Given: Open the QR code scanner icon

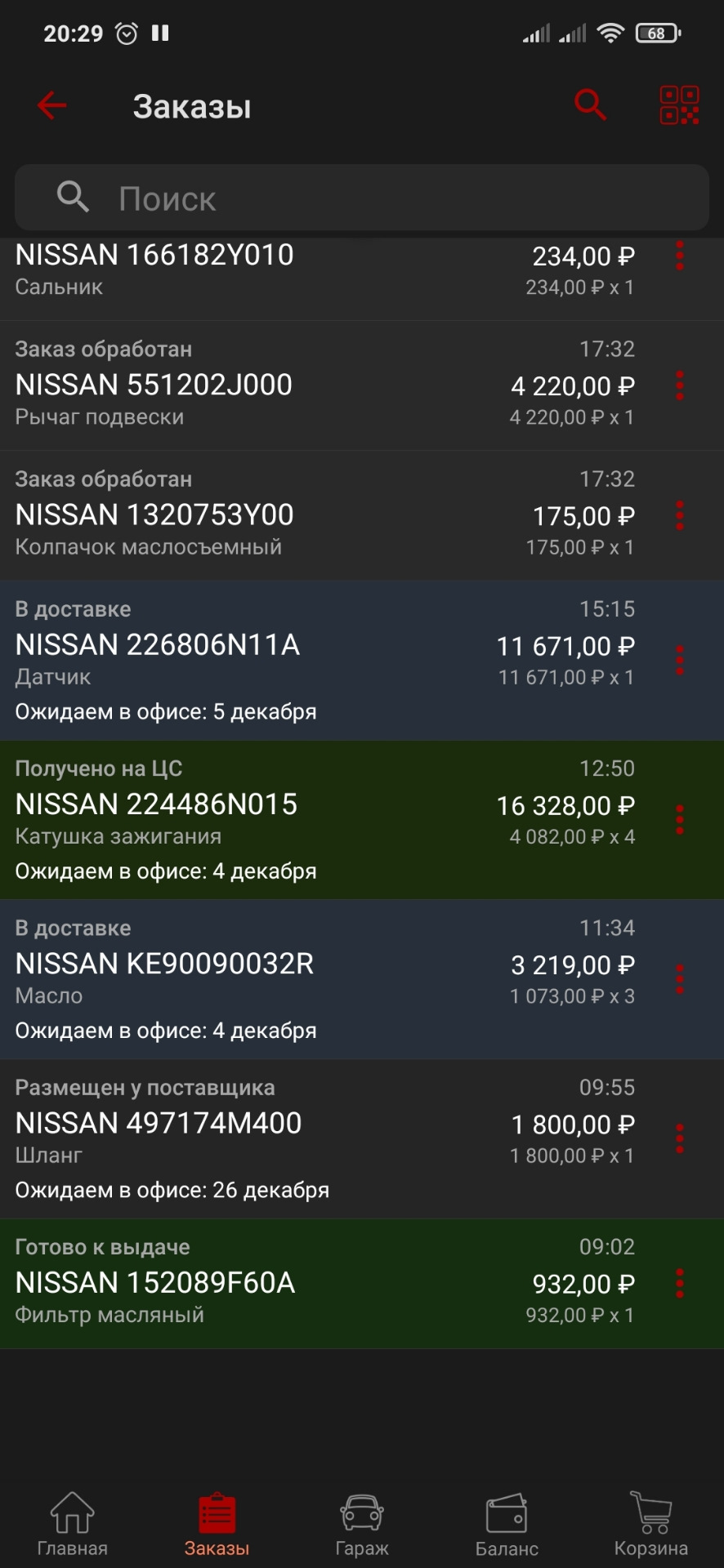Looking at the screenshot, I should (678, 105).
